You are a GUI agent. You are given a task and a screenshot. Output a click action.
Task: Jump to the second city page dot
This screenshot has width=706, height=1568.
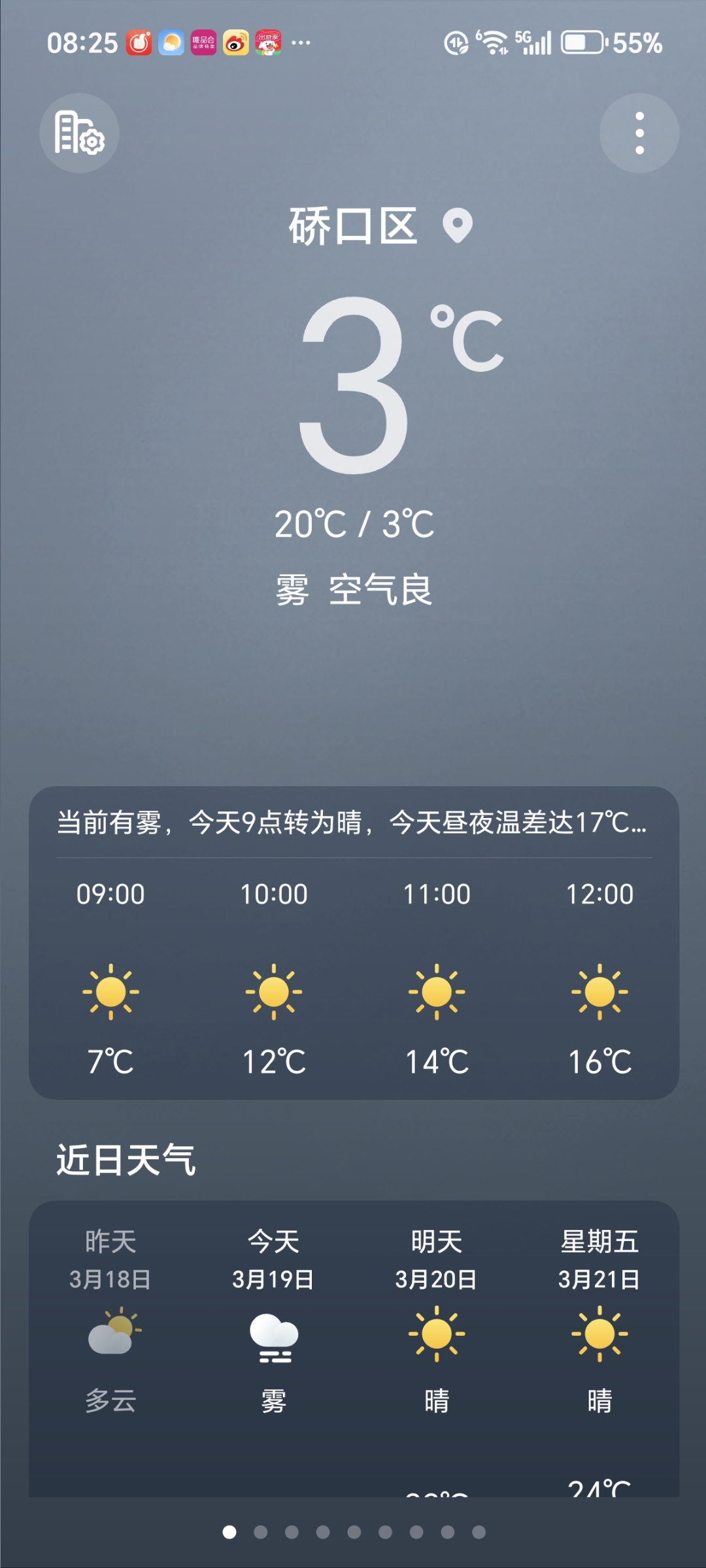coord(261,1532)
